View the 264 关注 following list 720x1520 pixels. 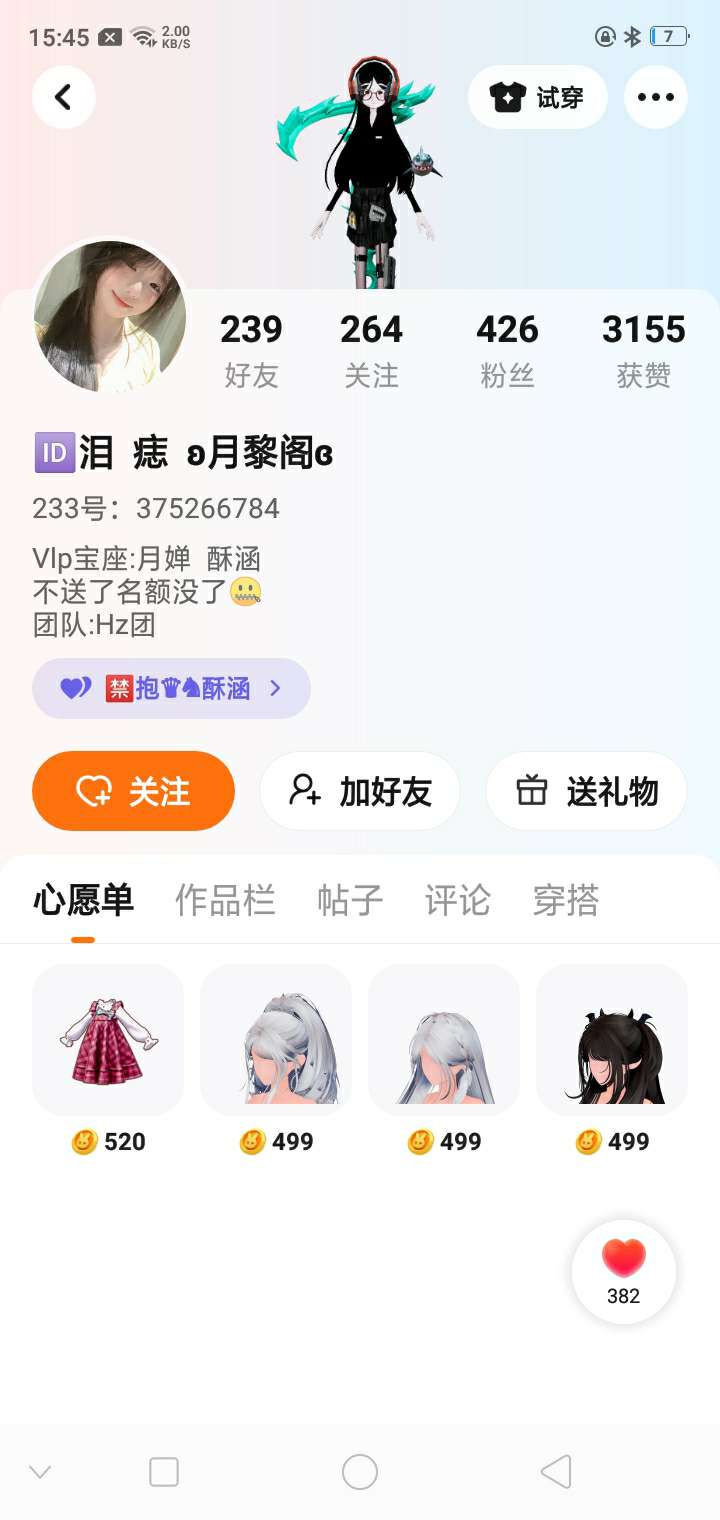point(371,349)
